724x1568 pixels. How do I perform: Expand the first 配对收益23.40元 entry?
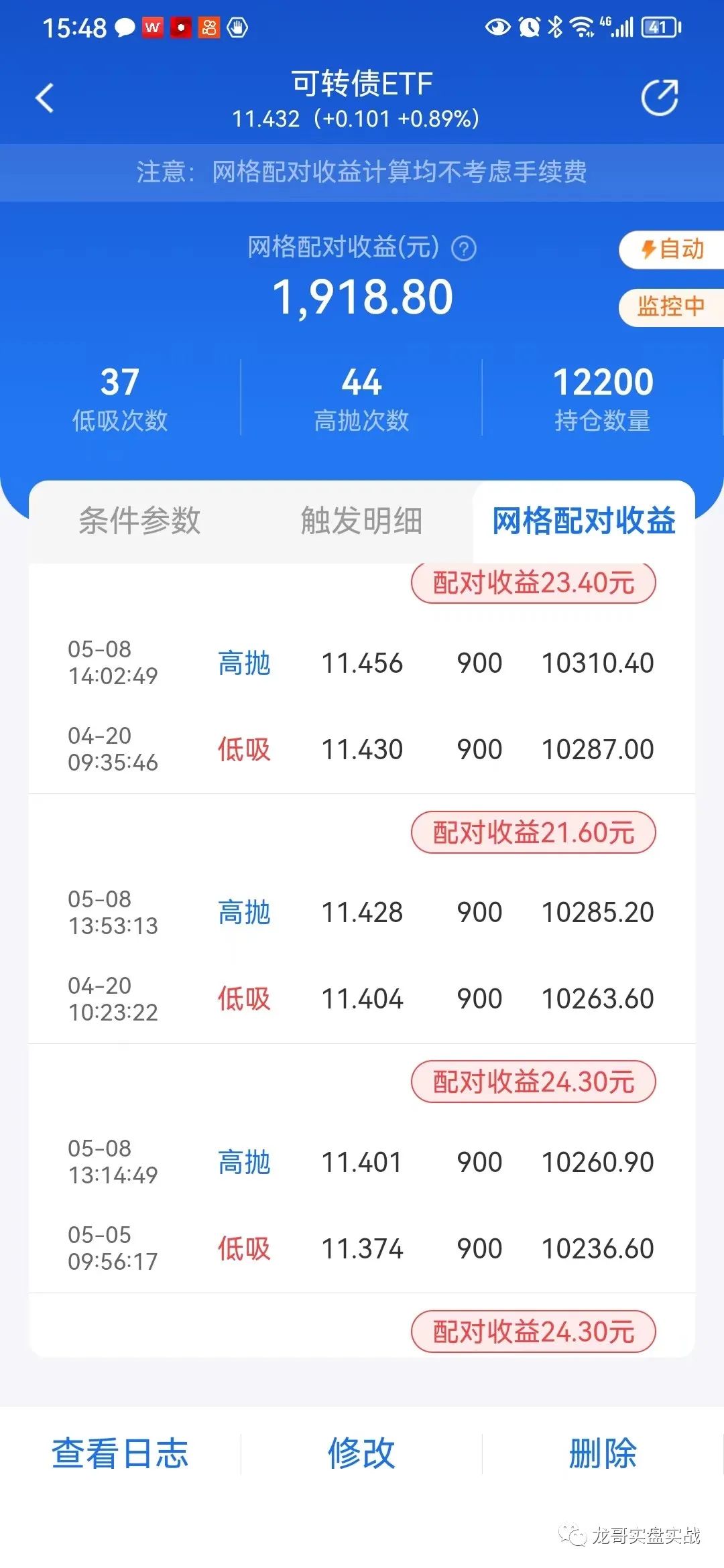coord(533,582)
